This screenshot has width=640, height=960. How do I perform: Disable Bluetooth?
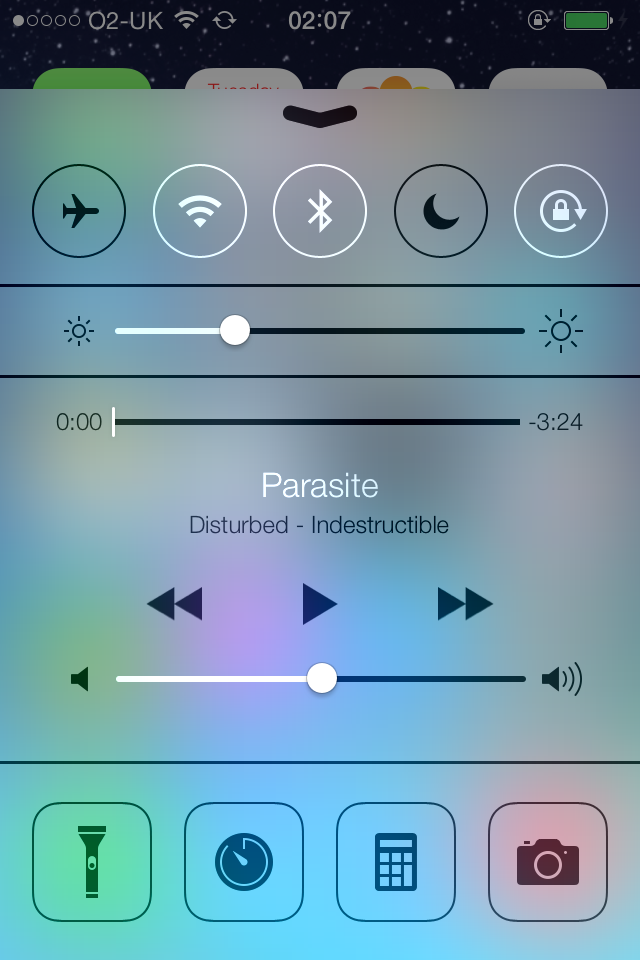click(320, 211)
